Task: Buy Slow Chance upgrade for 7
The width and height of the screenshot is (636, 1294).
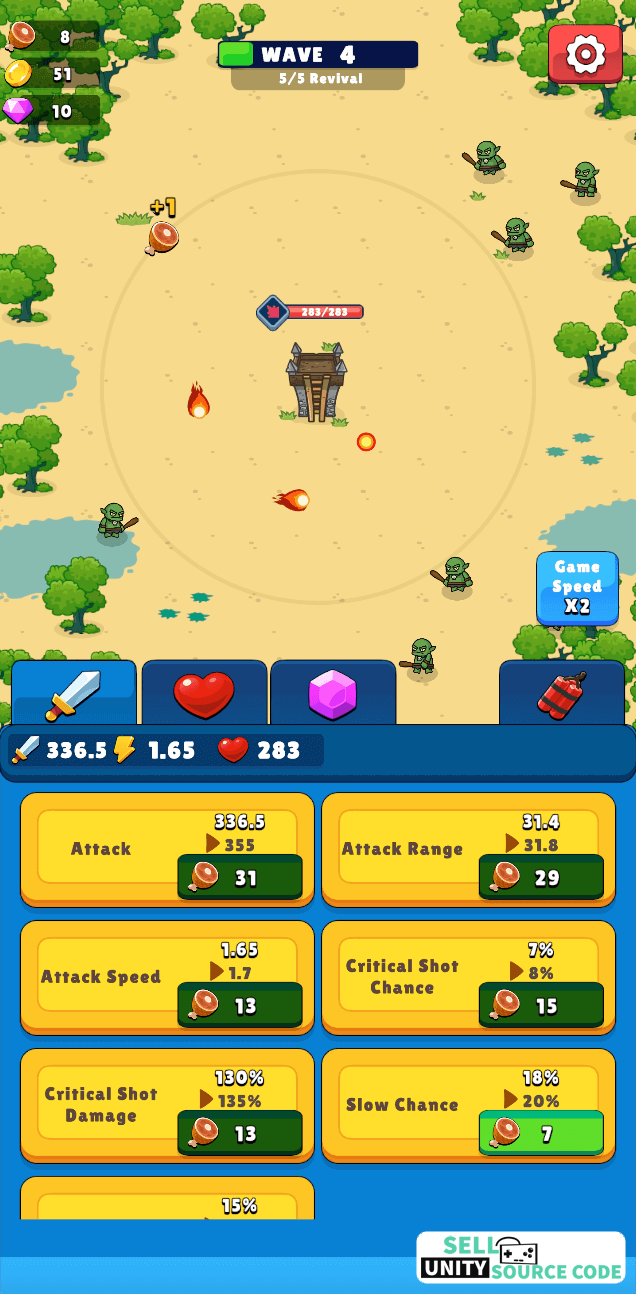Action: click(x=541, y=1134)
